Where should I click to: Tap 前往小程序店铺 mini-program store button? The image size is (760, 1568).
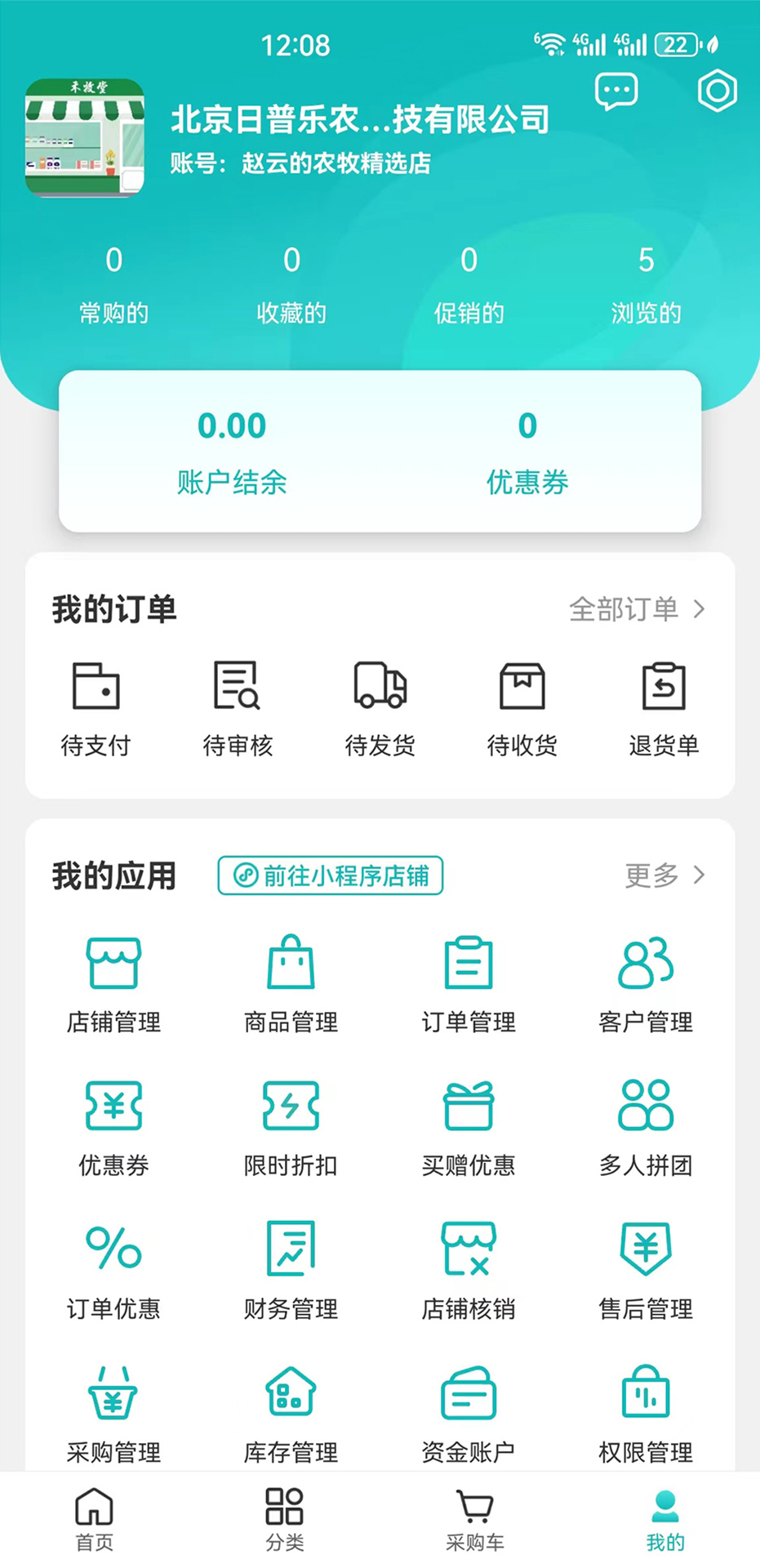[330, 875]
